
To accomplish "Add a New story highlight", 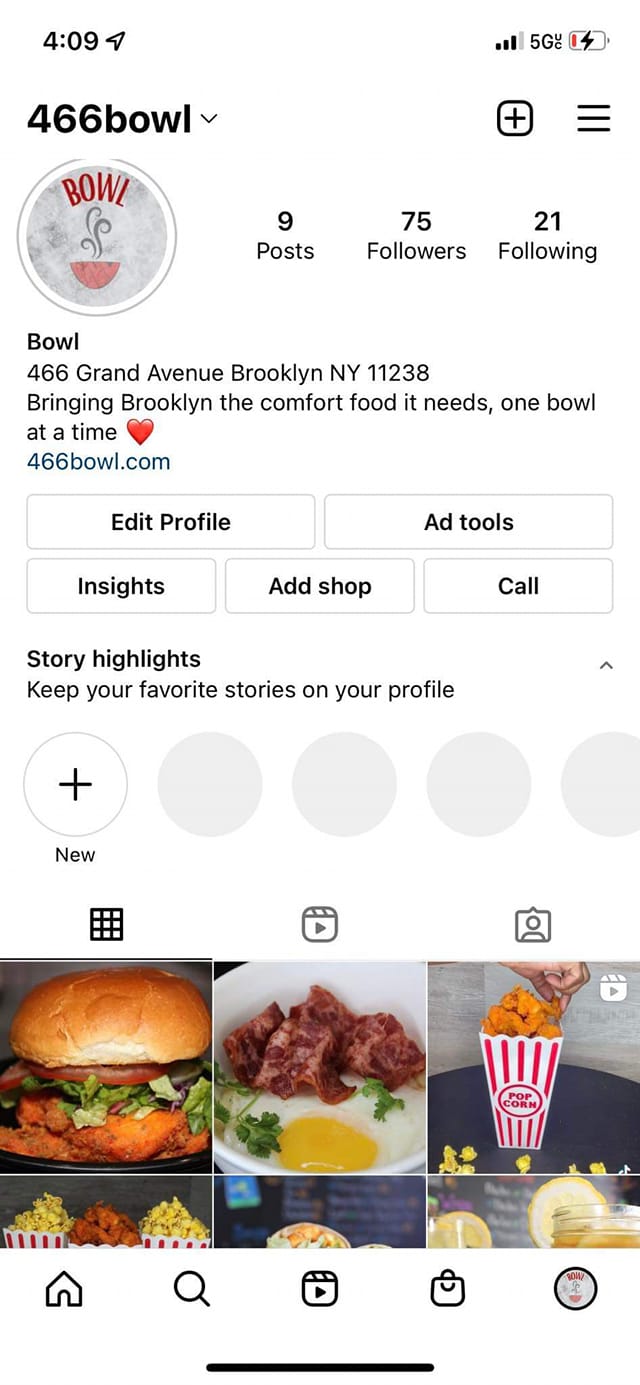I will coord(75,785).
